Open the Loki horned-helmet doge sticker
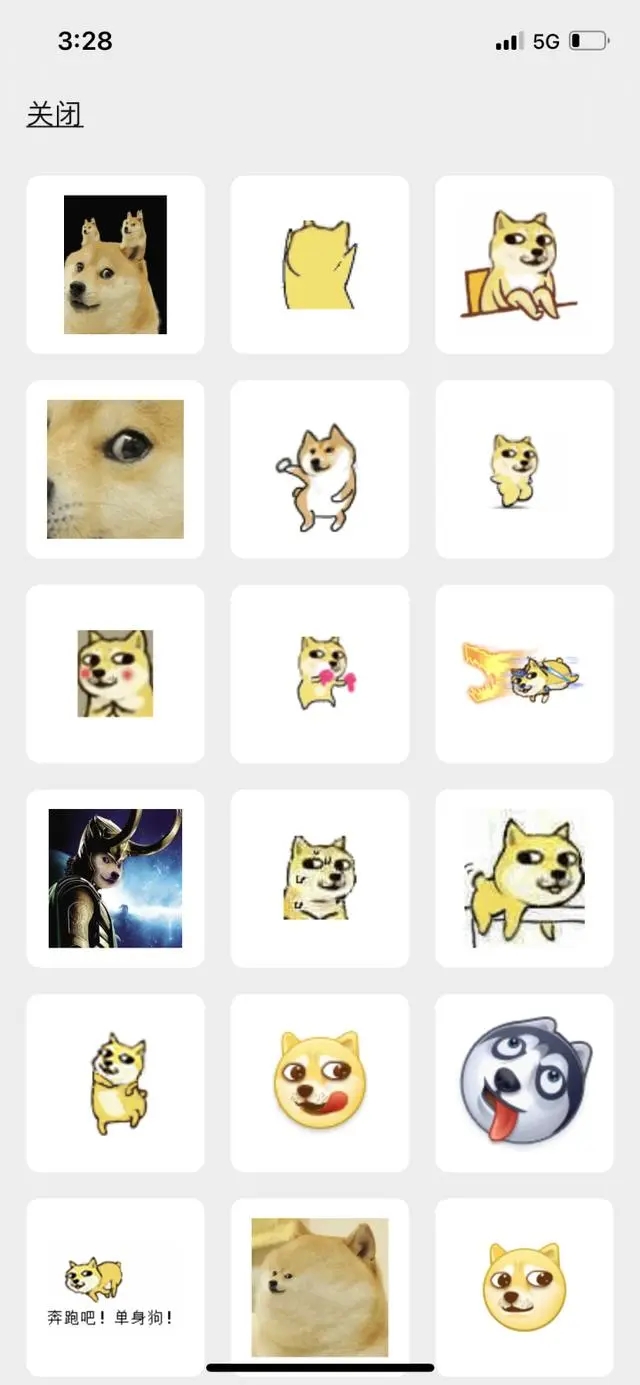 point(115,878)
